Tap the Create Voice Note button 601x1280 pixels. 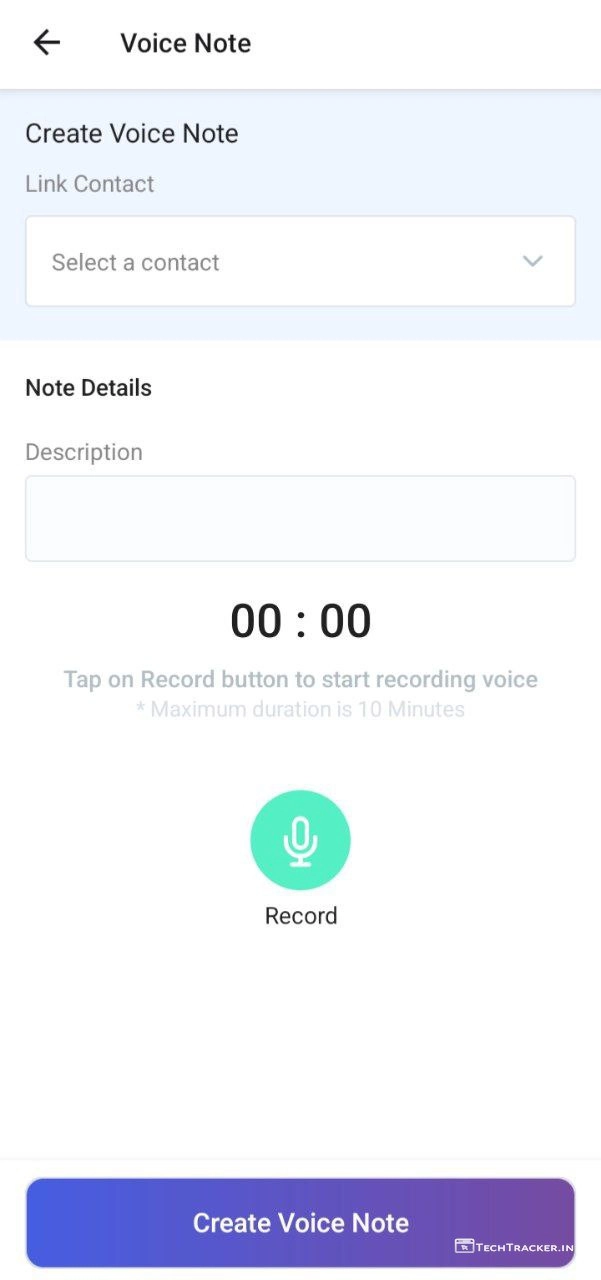point(300,1222)
